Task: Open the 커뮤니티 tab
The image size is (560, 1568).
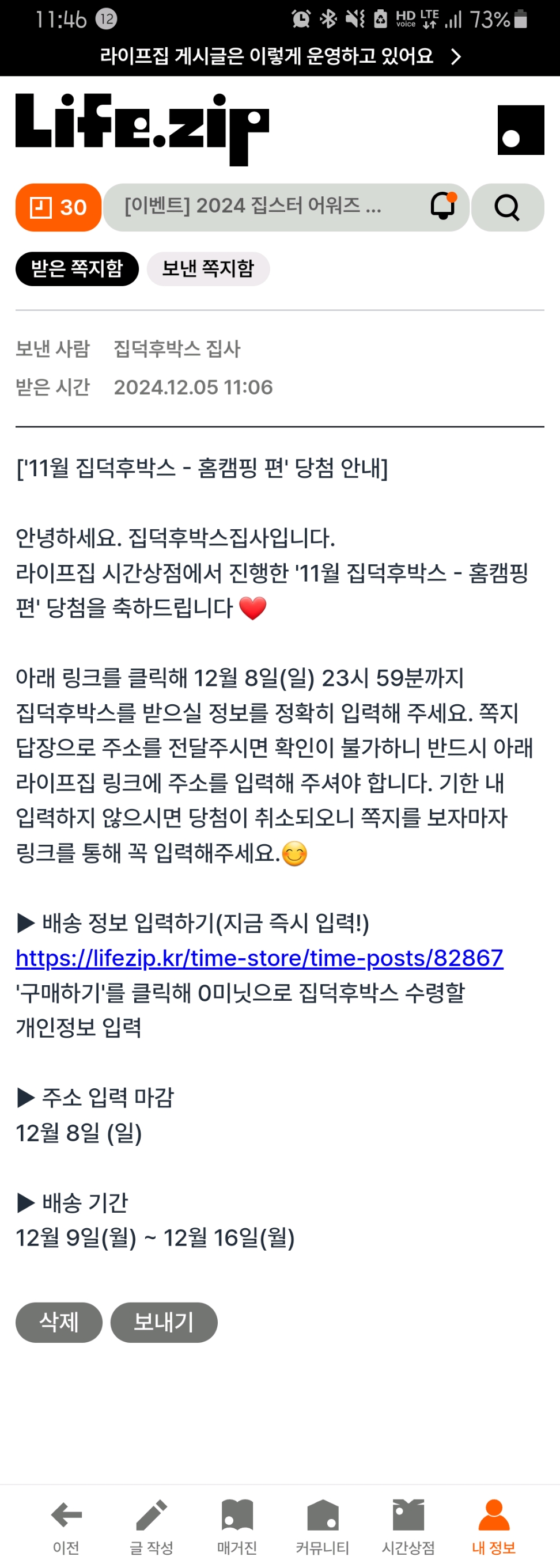Action: coord(323,1527)
